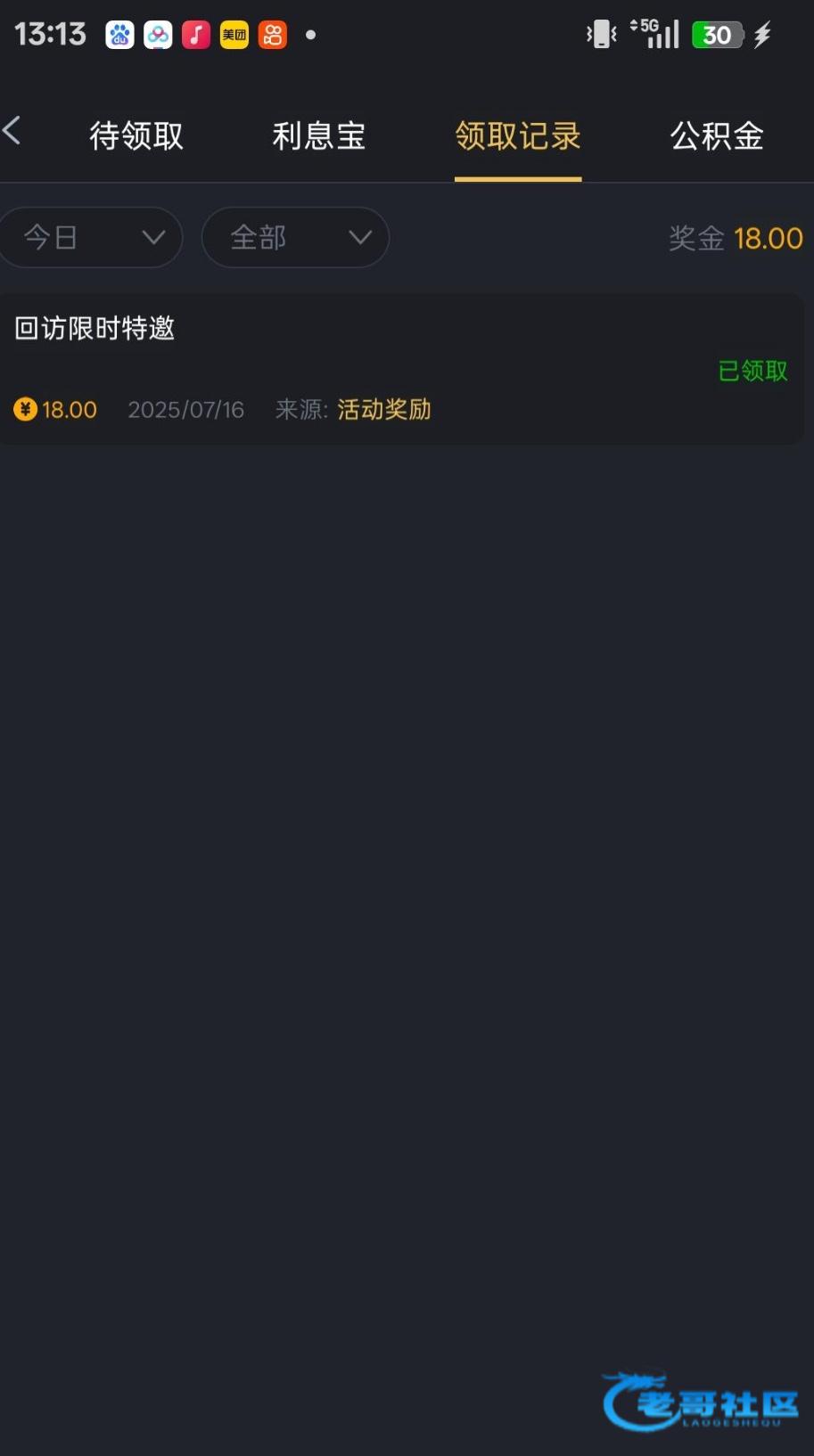Image resolution: width=814 pixels, height=1456 pixels.
Task: Expand the 全部 type filter dropdown
Action: pos(295,237)
